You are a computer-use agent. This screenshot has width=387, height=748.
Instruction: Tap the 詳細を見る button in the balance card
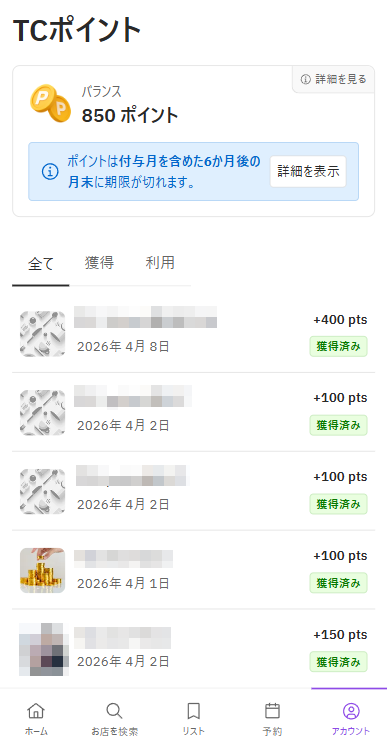tap(334, 79)
